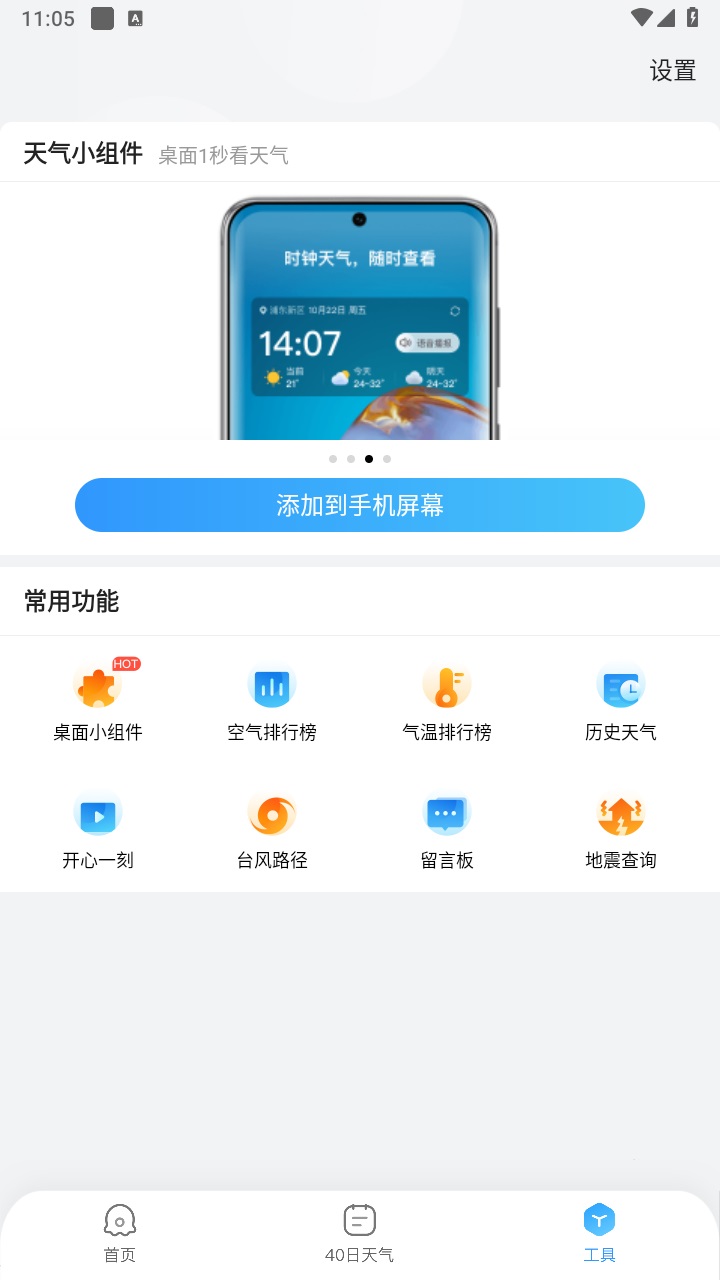Tap 添加到手机屏幕 to add widget
The image size is (720, 1280).
click(x=360, y=505)
